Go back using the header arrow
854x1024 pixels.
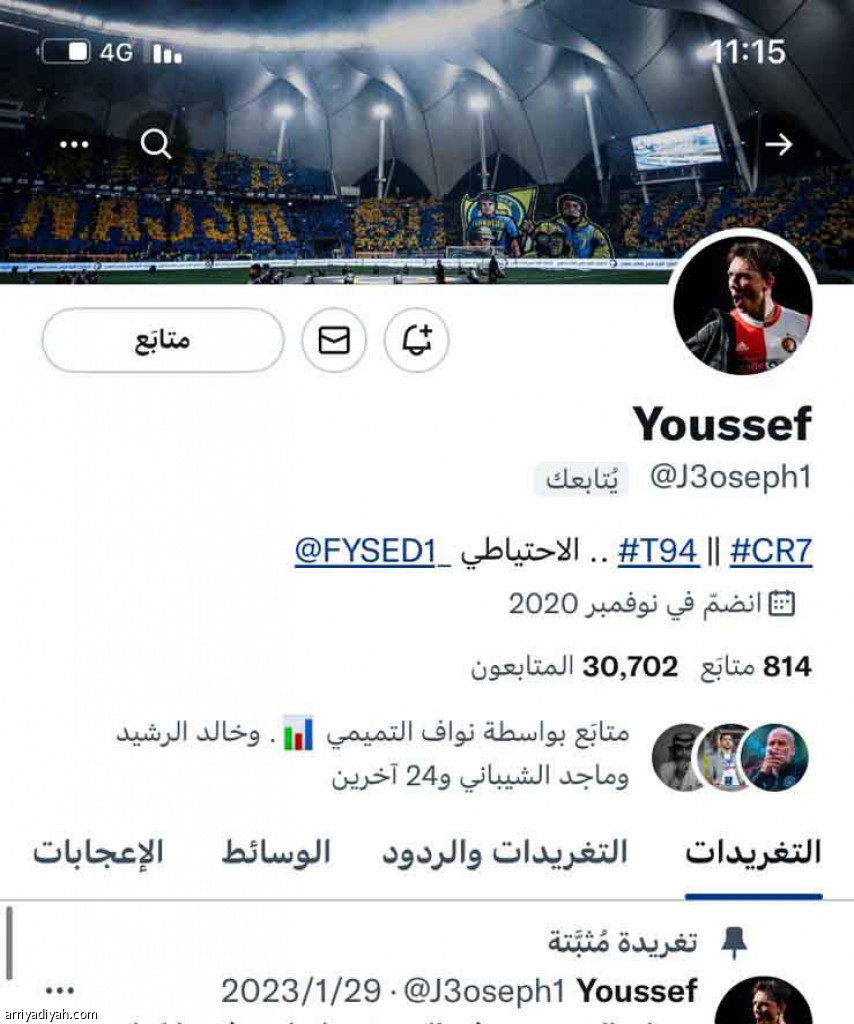(778, 145)
